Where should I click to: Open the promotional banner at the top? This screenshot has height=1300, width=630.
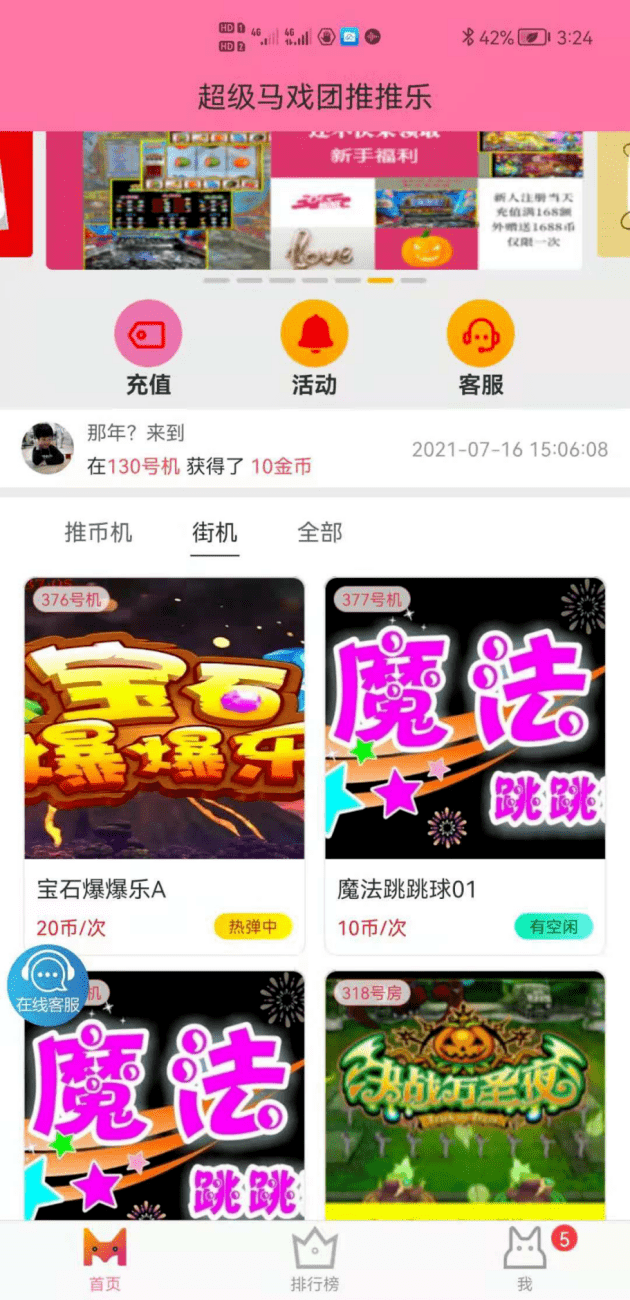(314, 200)
